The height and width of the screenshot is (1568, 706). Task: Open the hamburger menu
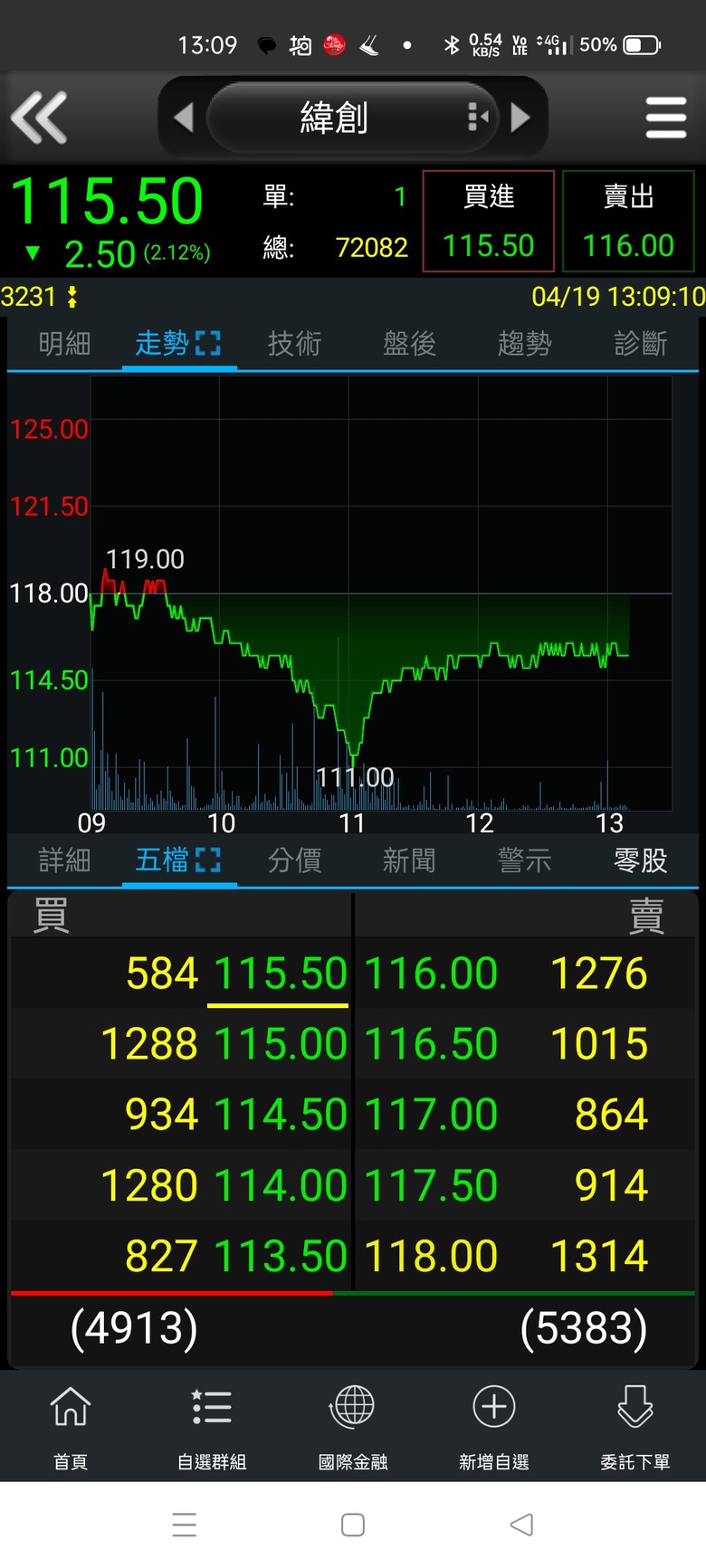tap(666, 118)
